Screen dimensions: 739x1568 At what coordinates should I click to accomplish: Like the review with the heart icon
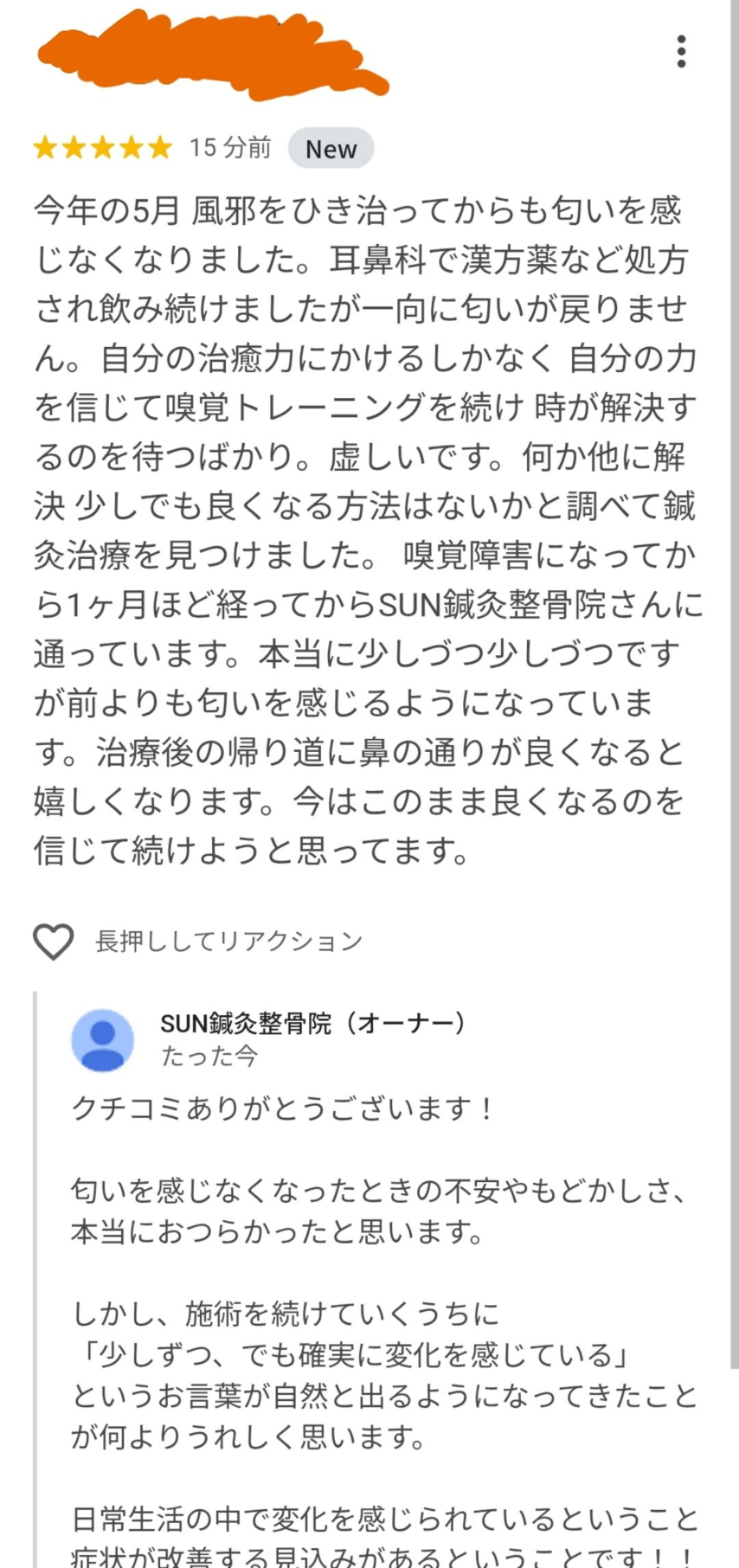[53, 941]
